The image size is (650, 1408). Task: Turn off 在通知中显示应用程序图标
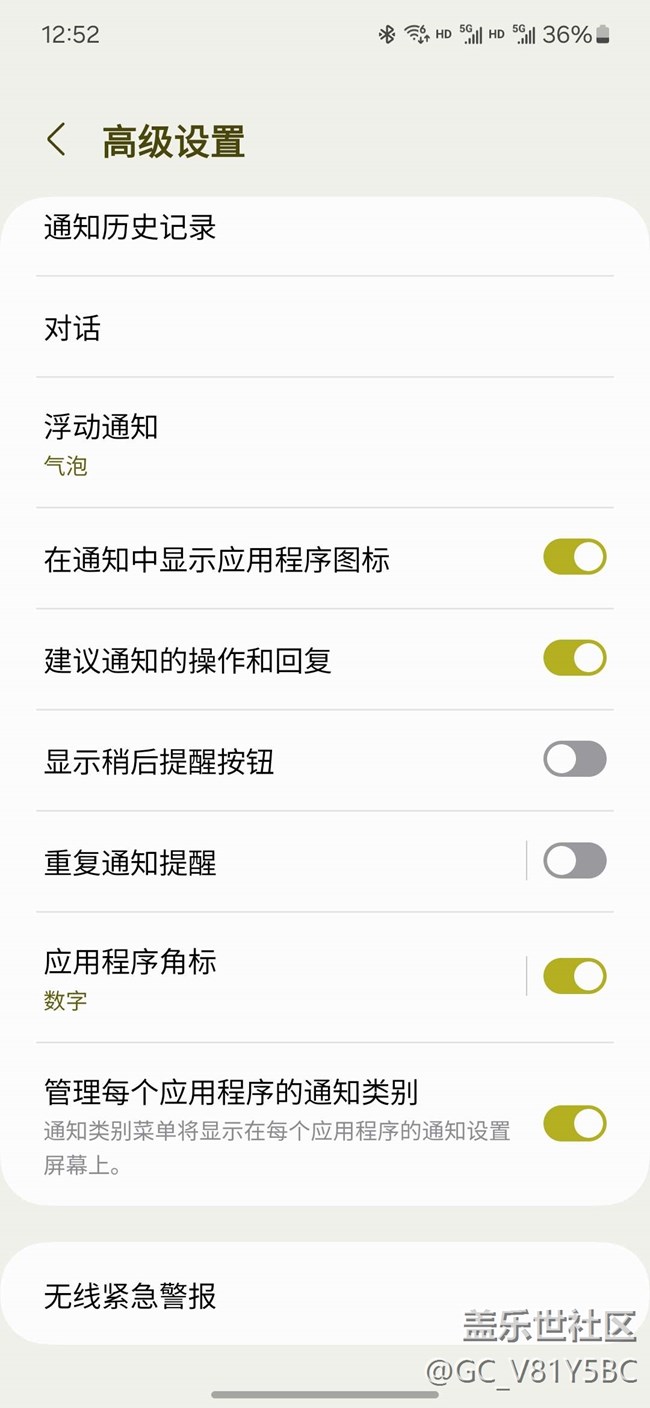coord(574,557)
